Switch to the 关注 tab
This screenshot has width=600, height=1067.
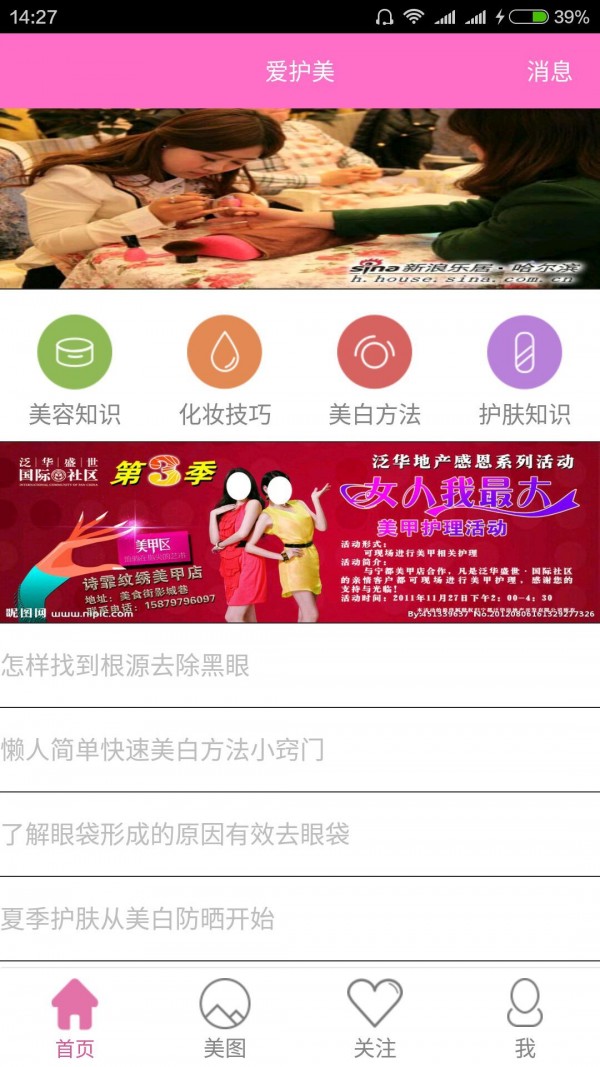point(375,1018)
